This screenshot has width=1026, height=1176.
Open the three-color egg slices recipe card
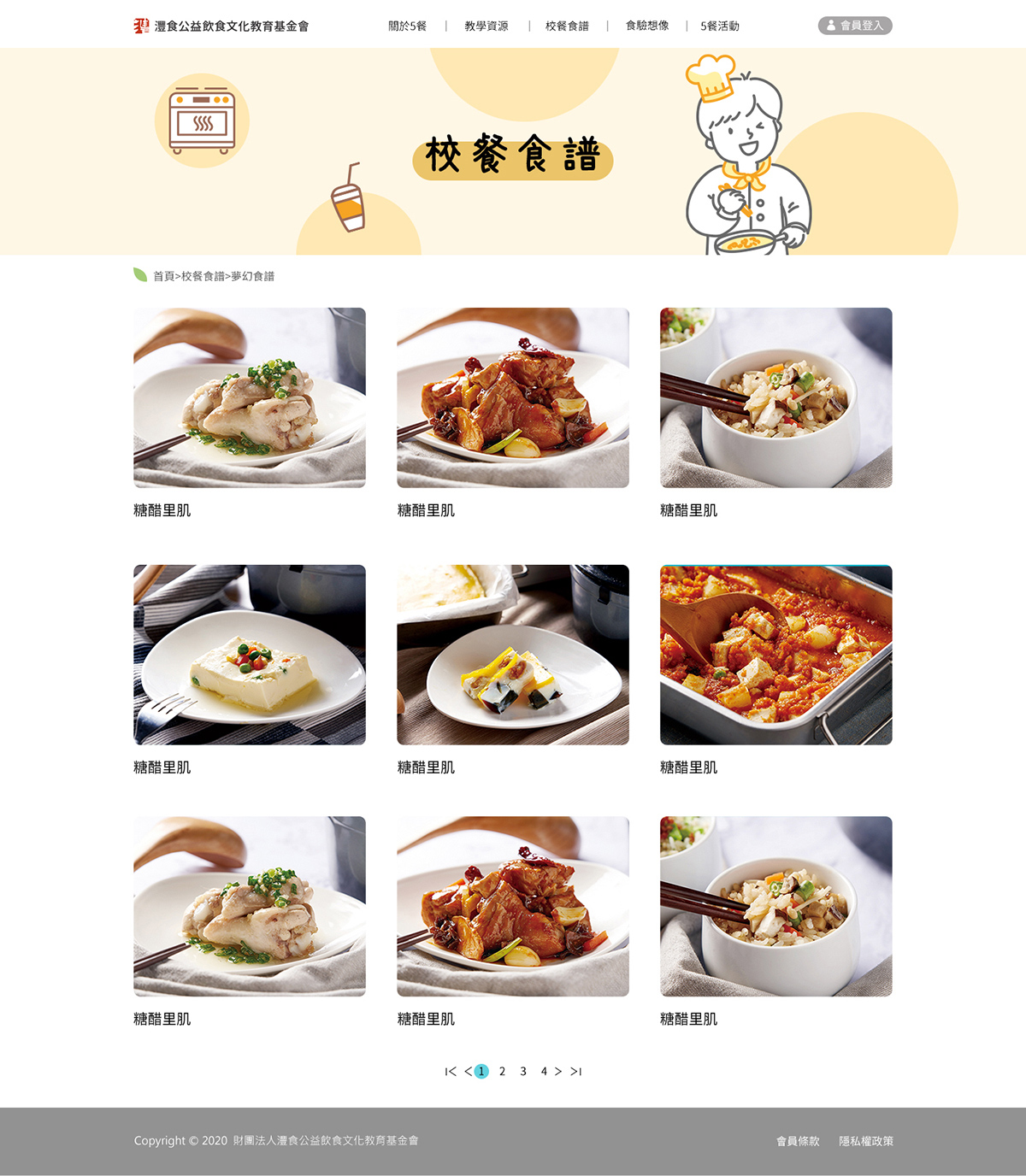513,655
